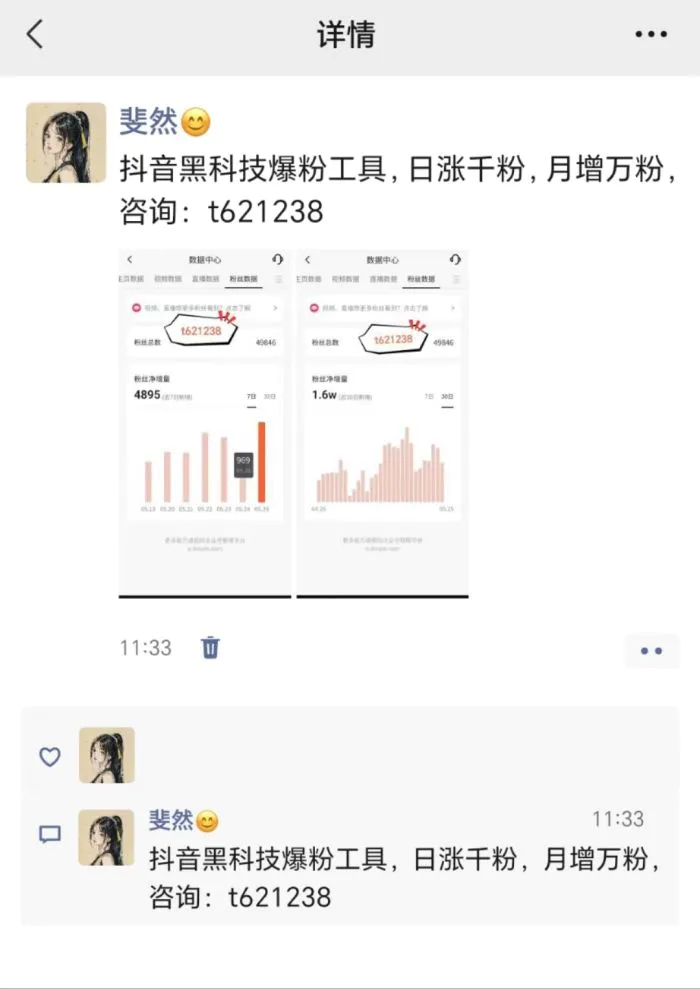Open the avatar in the likes row
Image resolution: width=700 pixels, height=989 pixels.
tap(107, 754)
